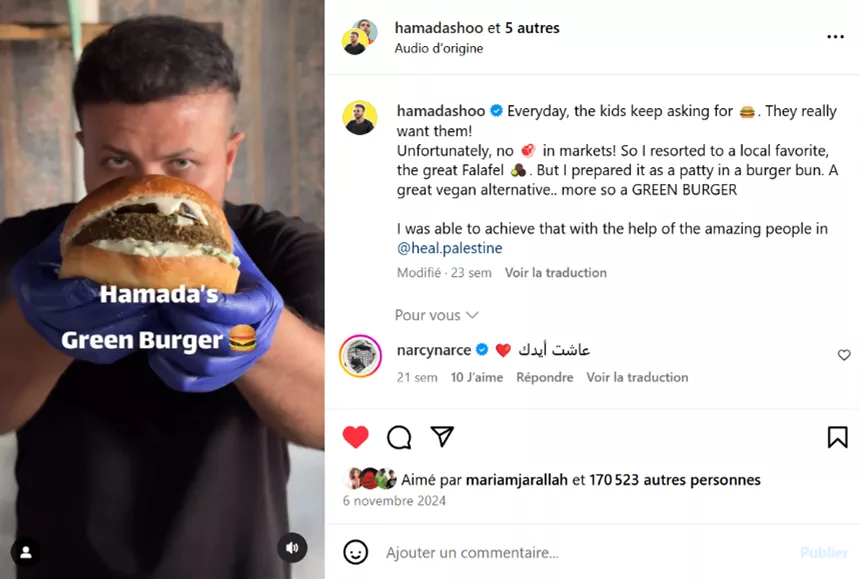
Task: Expand the Pour vous comments dropdown
Action: click(x=437, y=315)
